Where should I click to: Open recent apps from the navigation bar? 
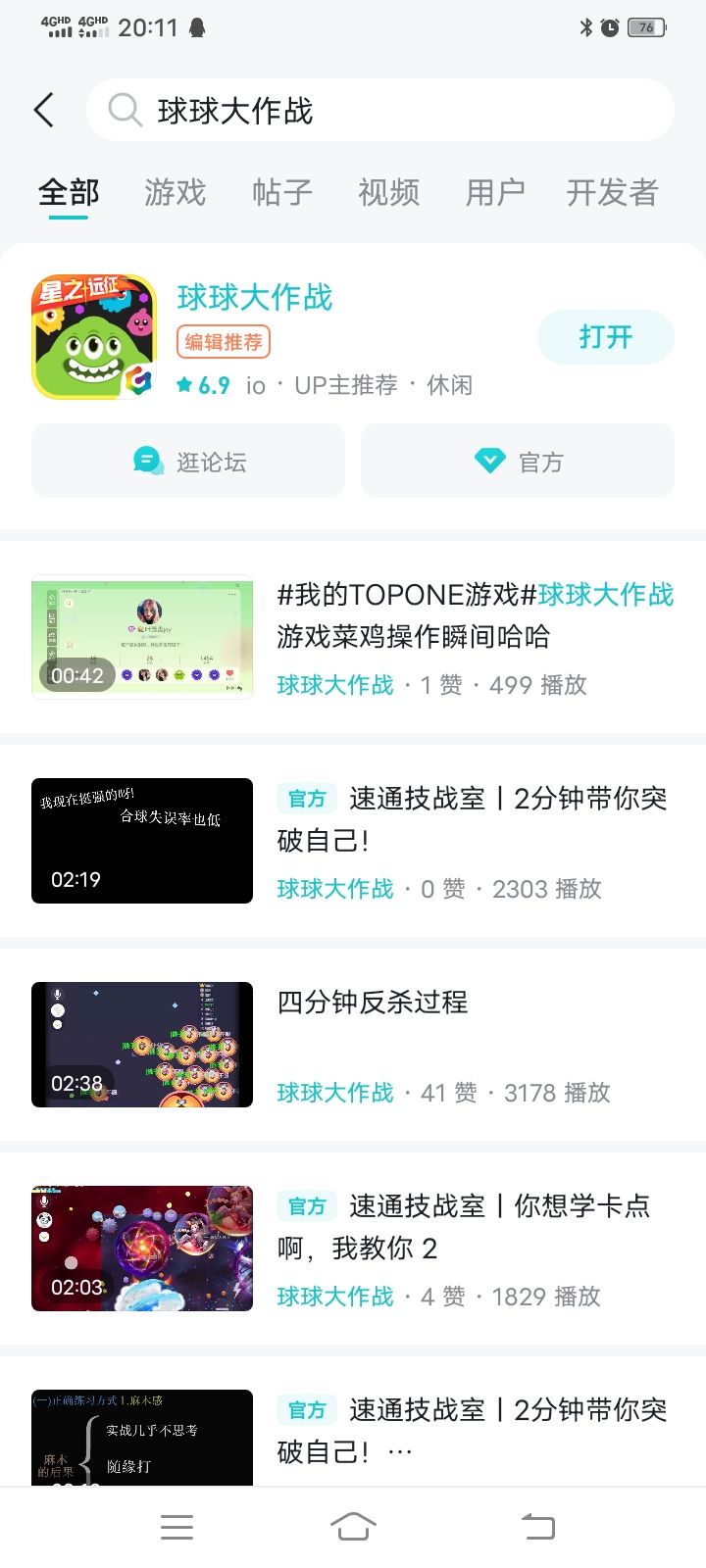point(176,1527)
